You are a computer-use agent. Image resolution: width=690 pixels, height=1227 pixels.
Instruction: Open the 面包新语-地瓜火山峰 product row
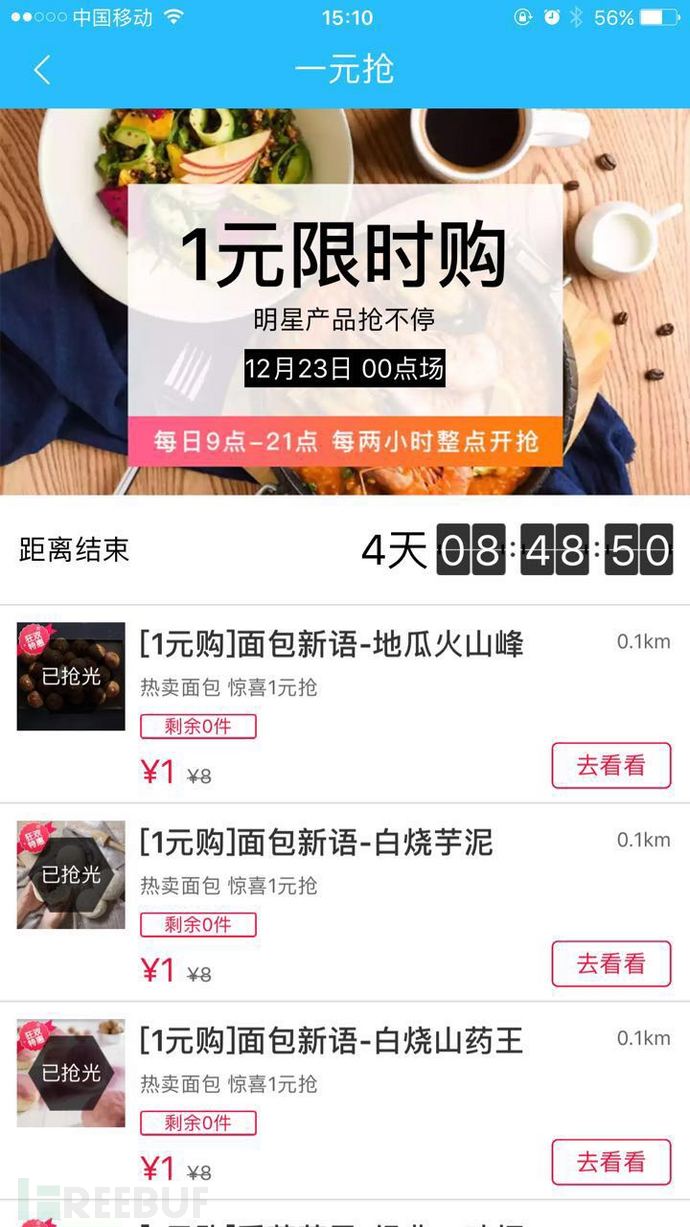click(332, 644)
